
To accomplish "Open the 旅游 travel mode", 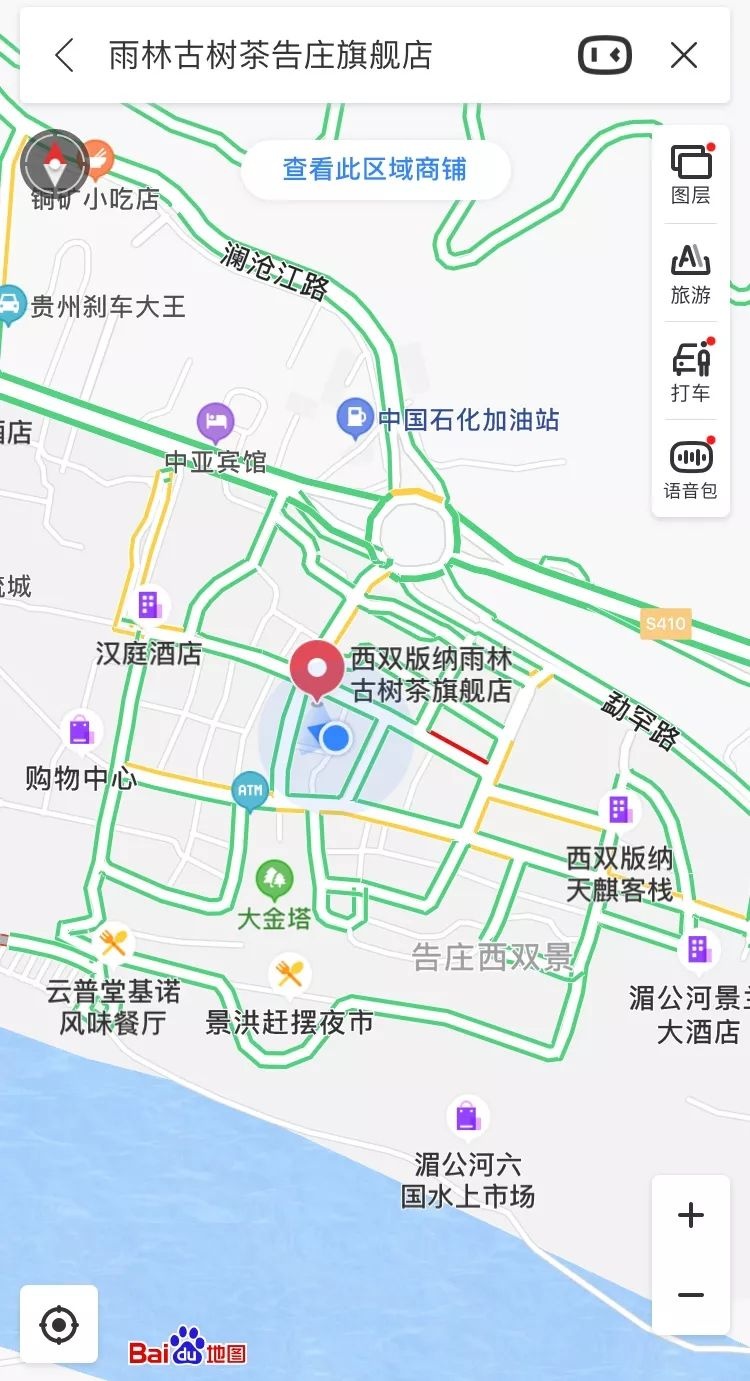I will pyautogui.click(x=690, y=273).
